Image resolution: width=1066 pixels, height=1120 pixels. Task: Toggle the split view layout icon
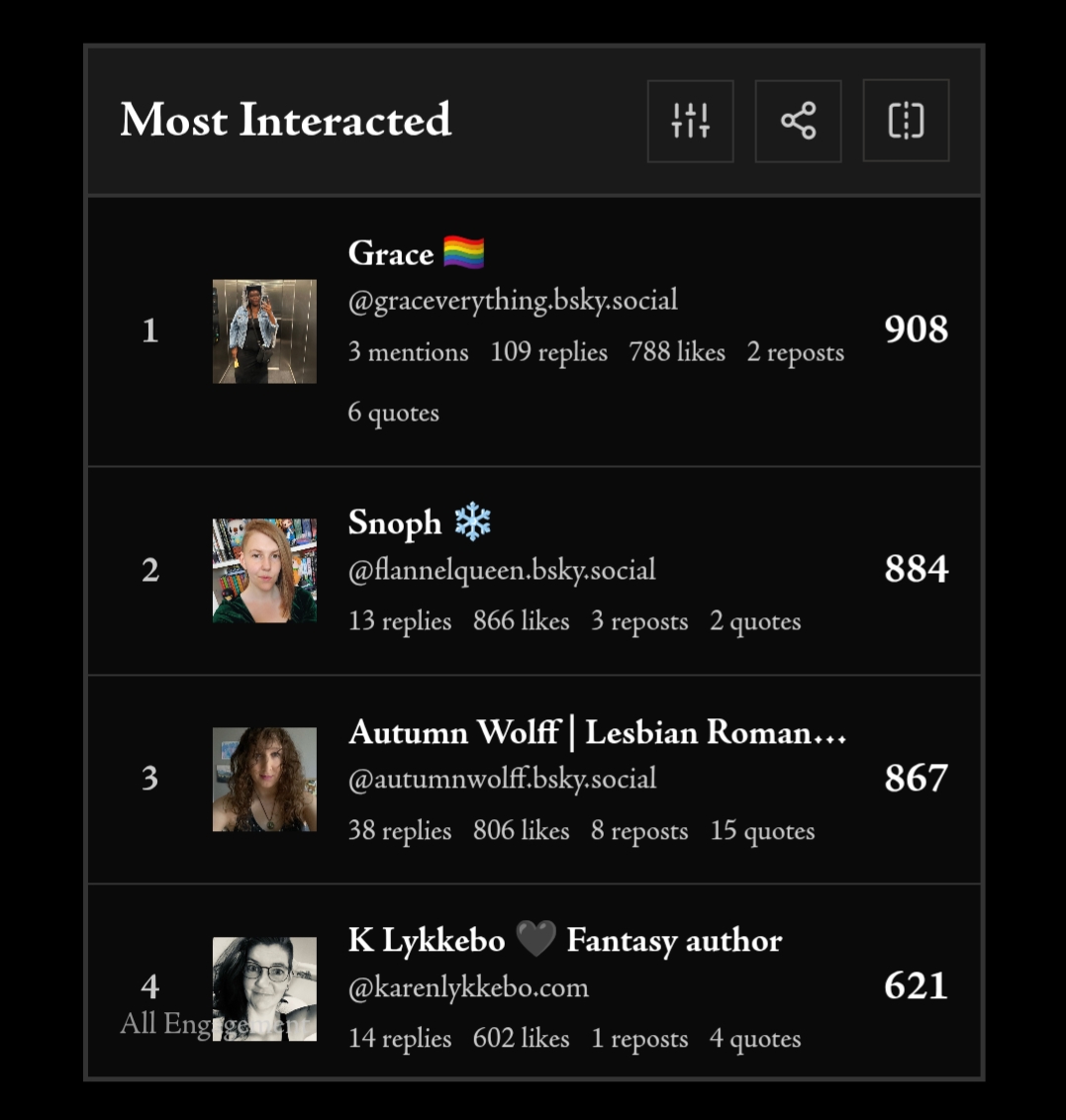coord(906,121)
